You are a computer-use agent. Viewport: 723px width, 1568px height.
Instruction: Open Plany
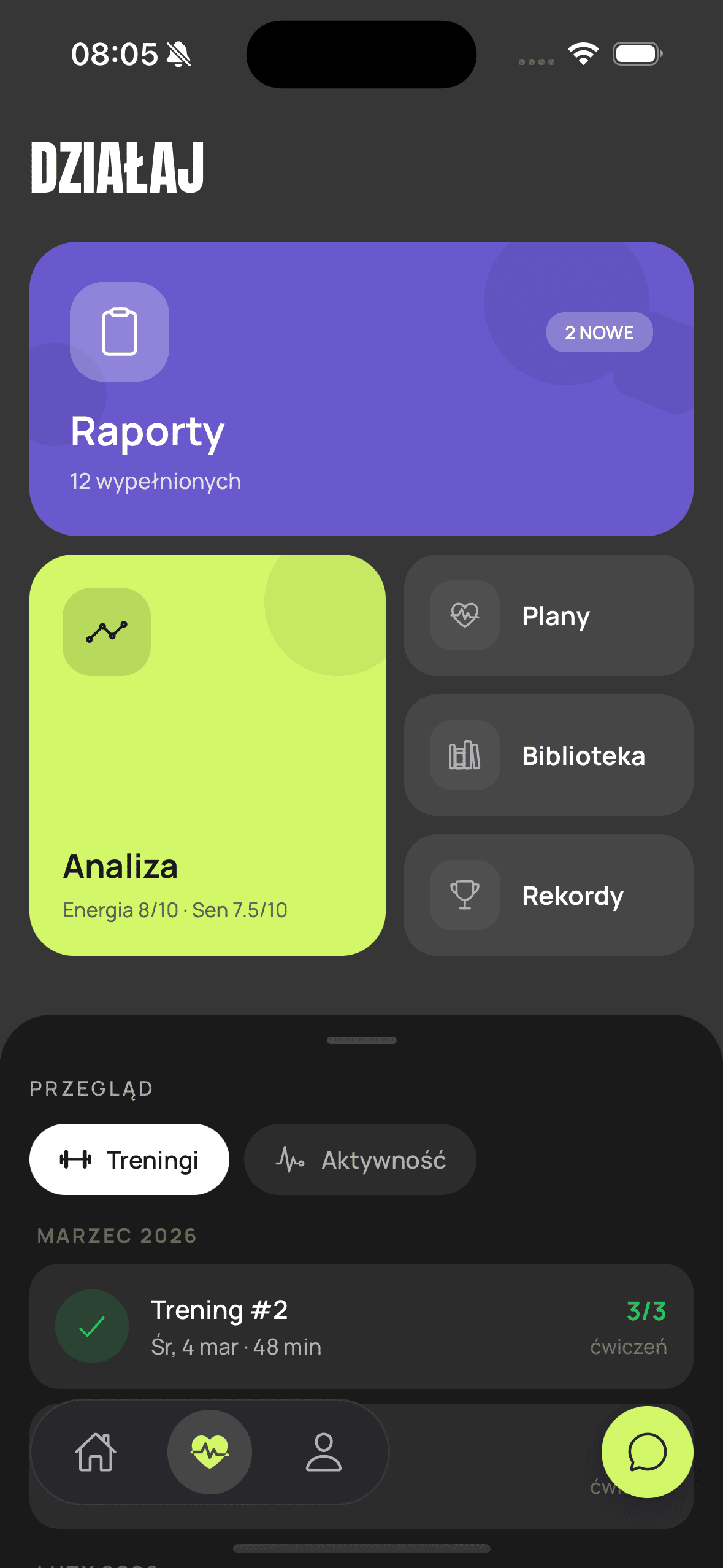548,615
